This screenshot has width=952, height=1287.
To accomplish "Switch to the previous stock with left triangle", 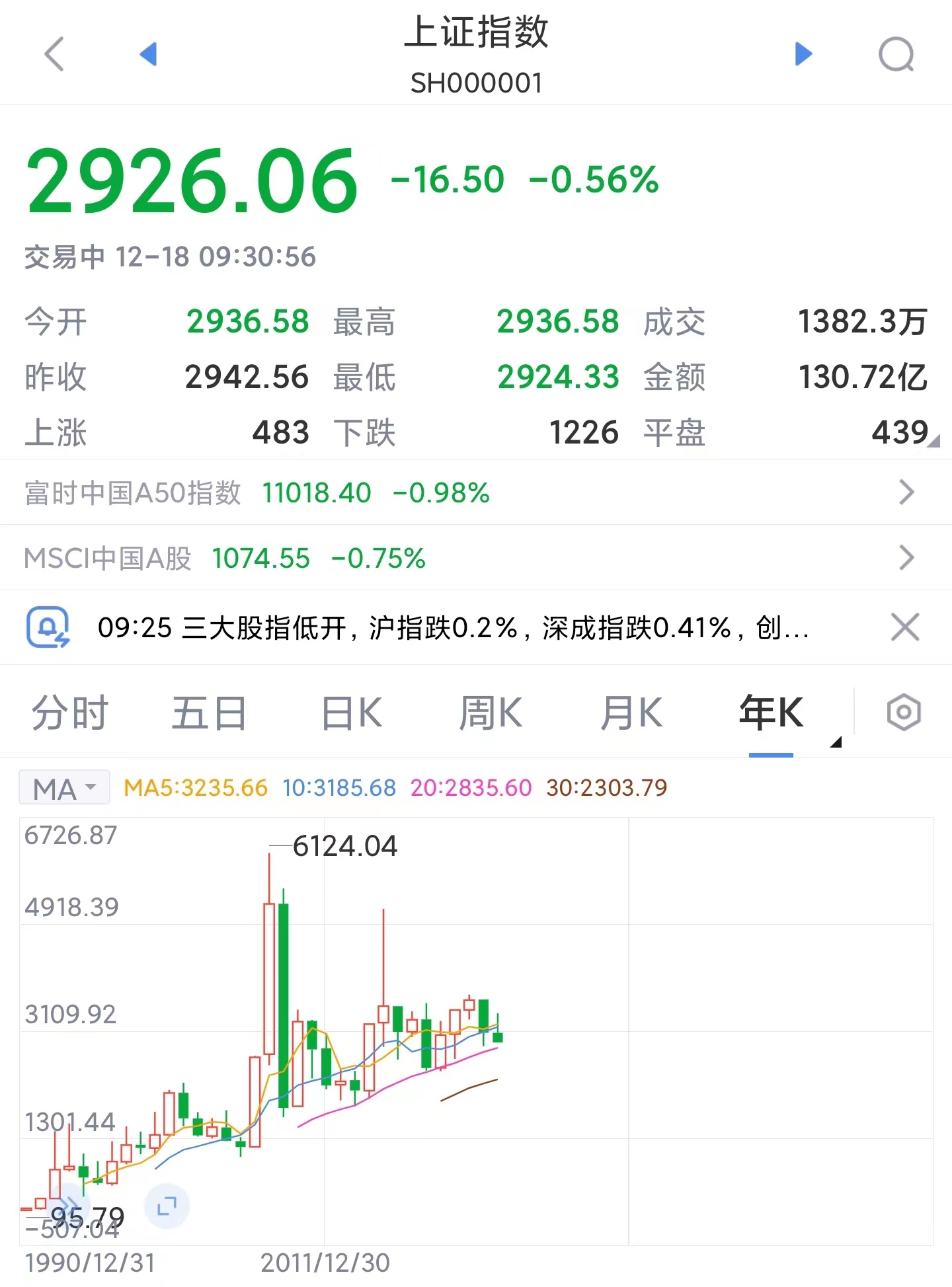I will click(149, 54).
